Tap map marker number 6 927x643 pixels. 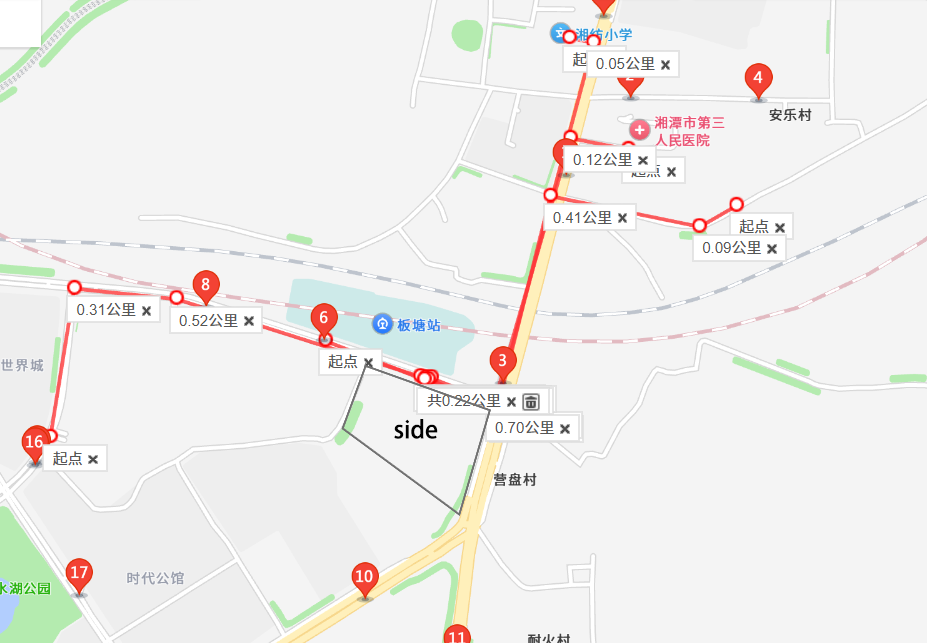pos(322,319)
